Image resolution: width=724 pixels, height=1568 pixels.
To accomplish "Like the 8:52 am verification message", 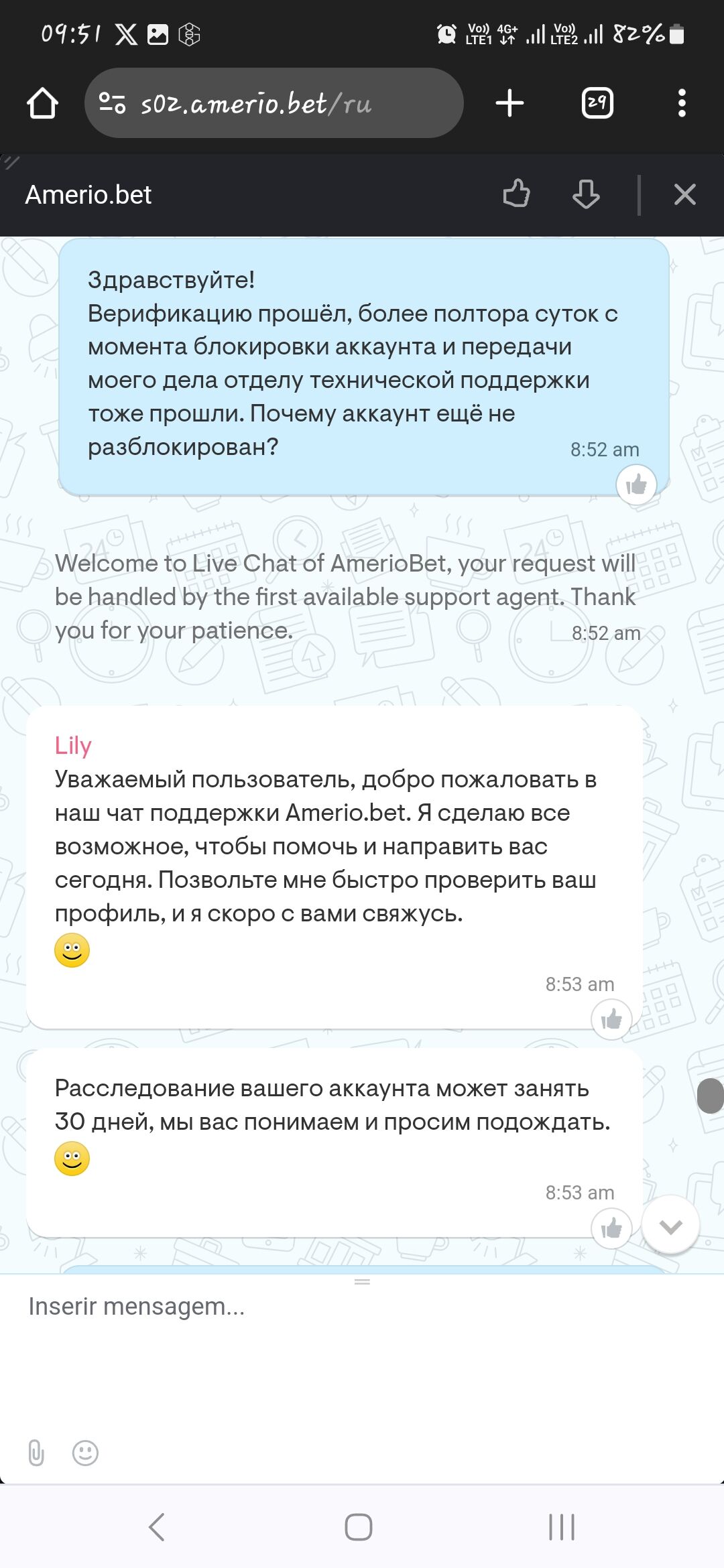I will pyautogui.click(x=636, y=484).
